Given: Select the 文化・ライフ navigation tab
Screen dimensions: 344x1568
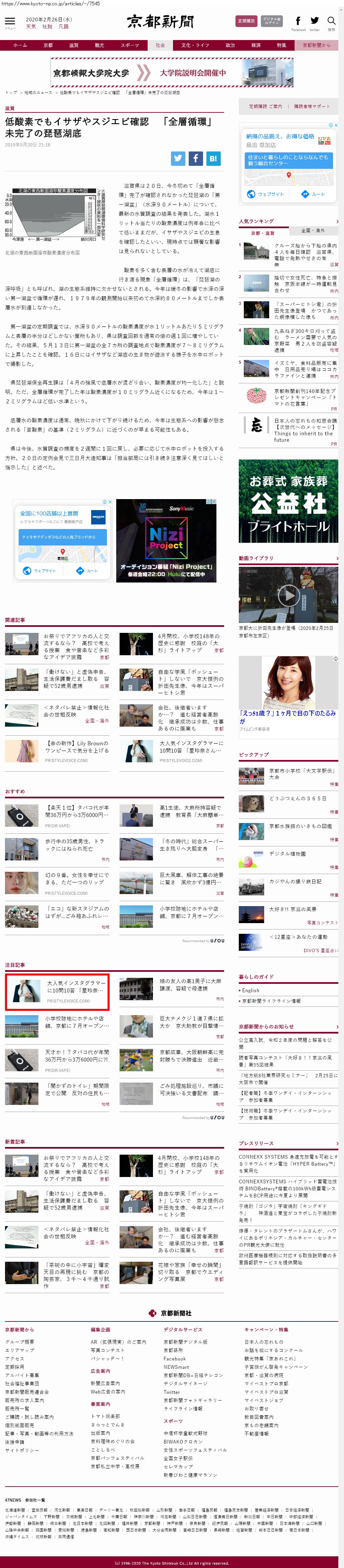Looking at the screenshot, I should click(x=195, y=45).
